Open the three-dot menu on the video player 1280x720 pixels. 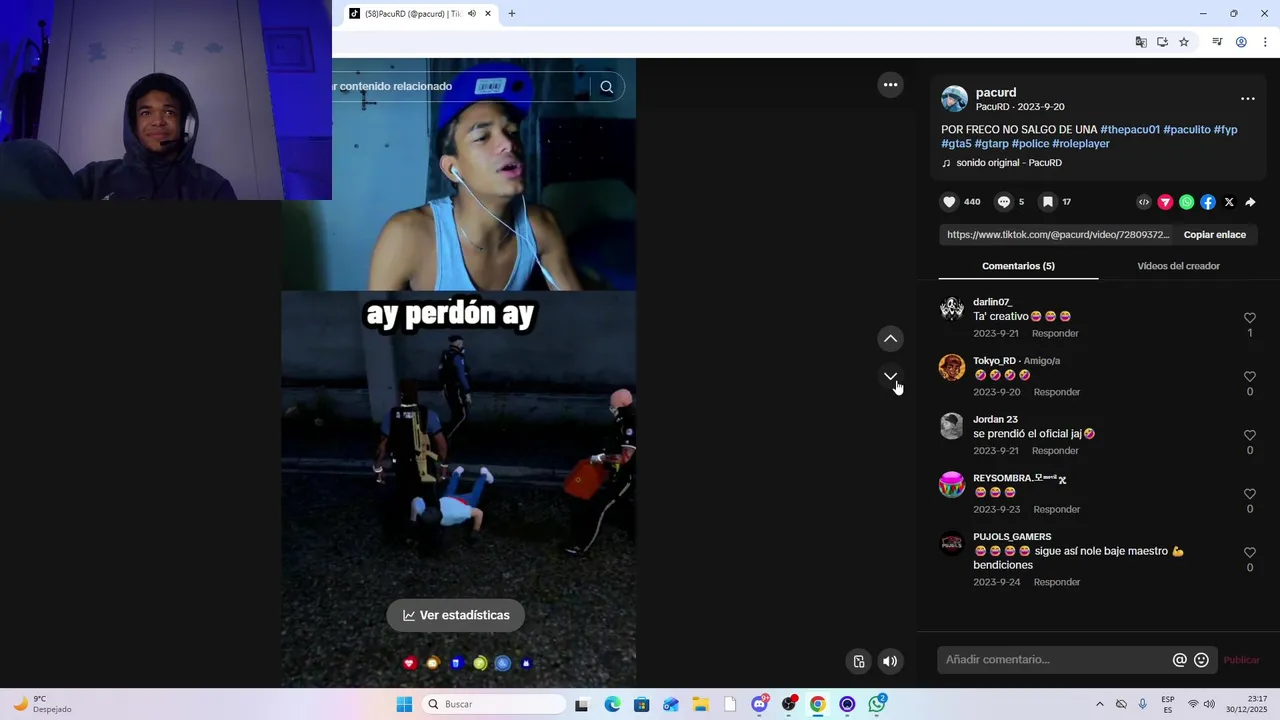[x=890, y=85]
